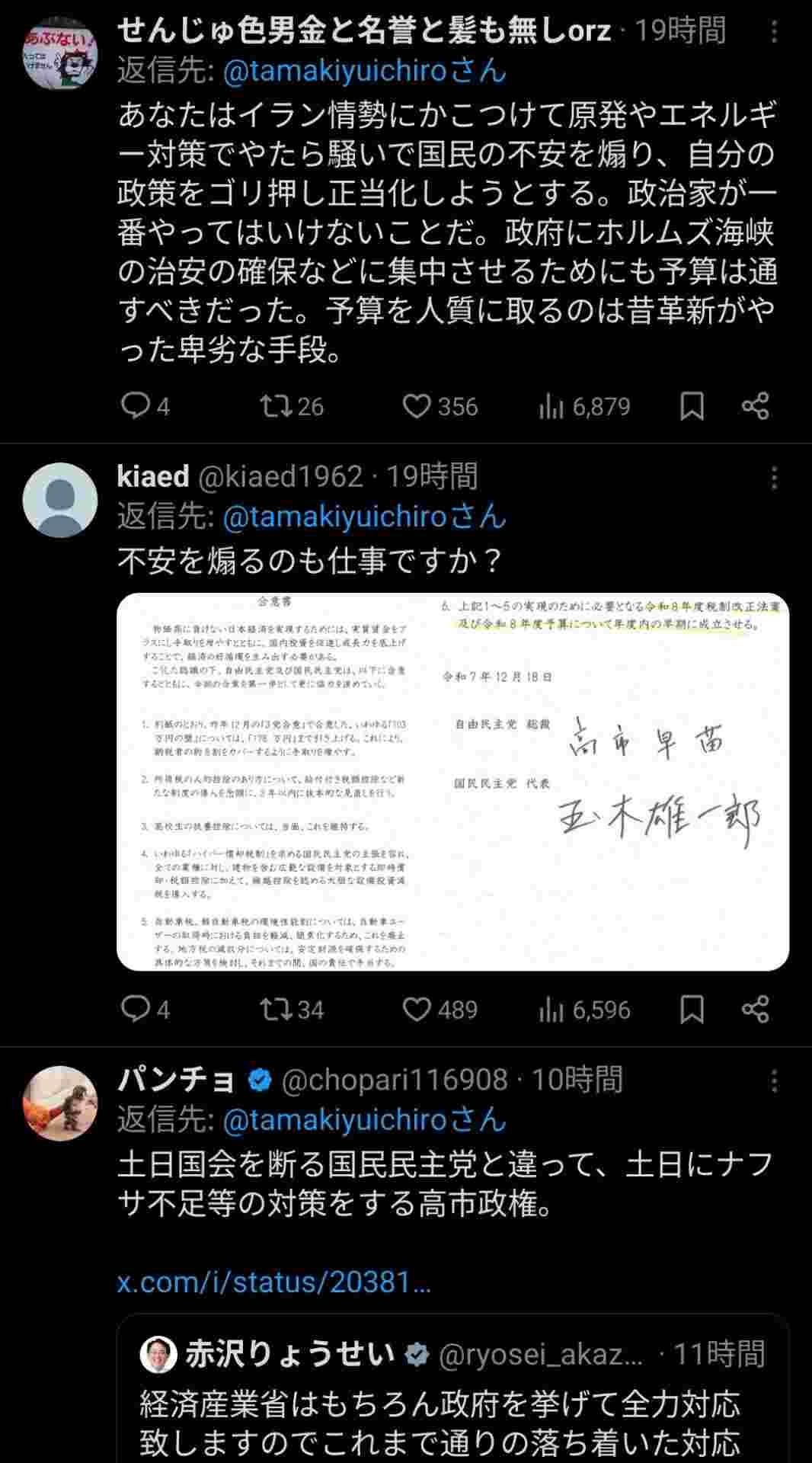
Task: Bookmark せんじゅ色男's reply
Action: click(x=691, y=406)
